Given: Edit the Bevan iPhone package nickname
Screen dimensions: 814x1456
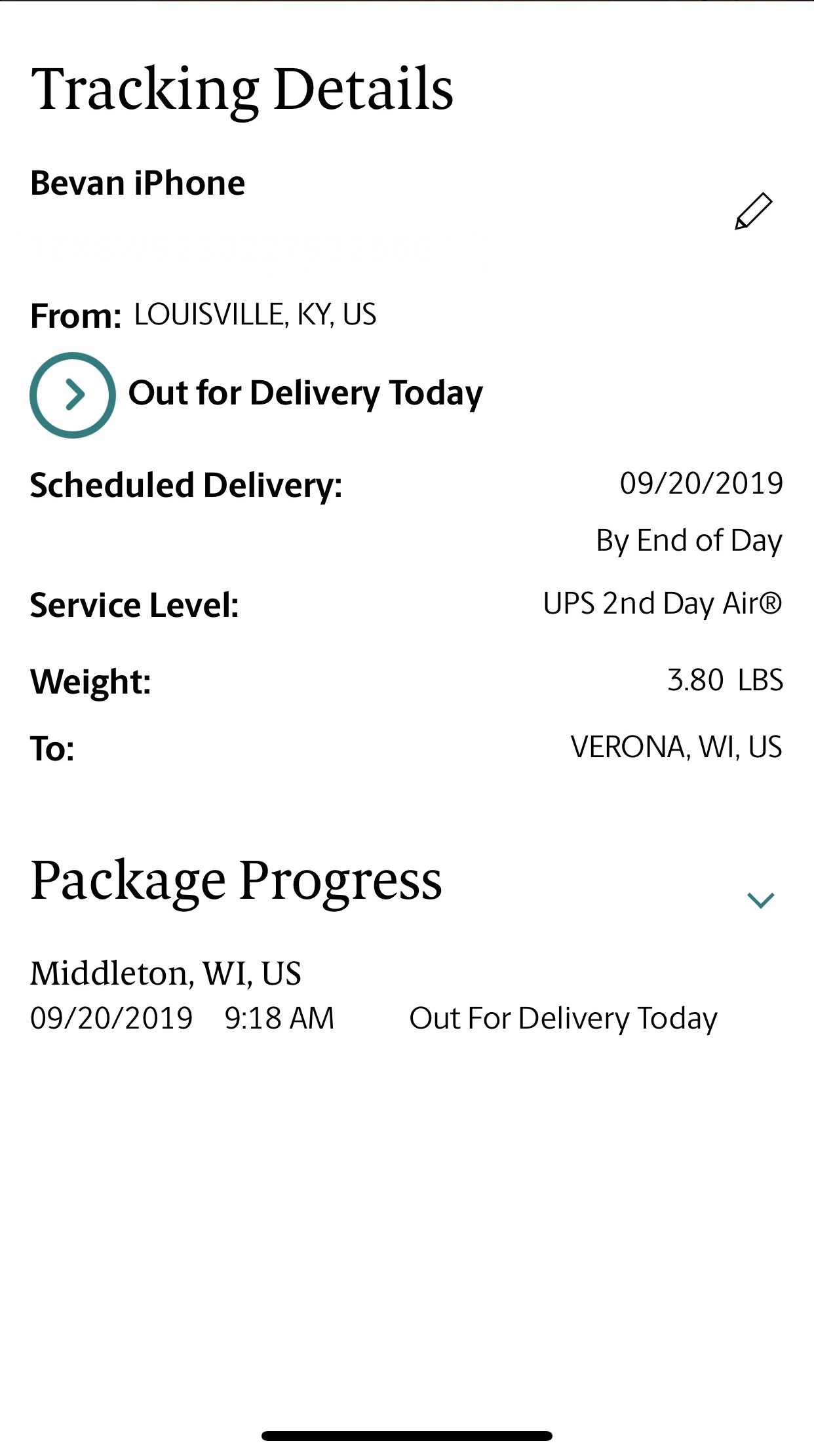Looking at the screenshot, I should pos(754,211).
